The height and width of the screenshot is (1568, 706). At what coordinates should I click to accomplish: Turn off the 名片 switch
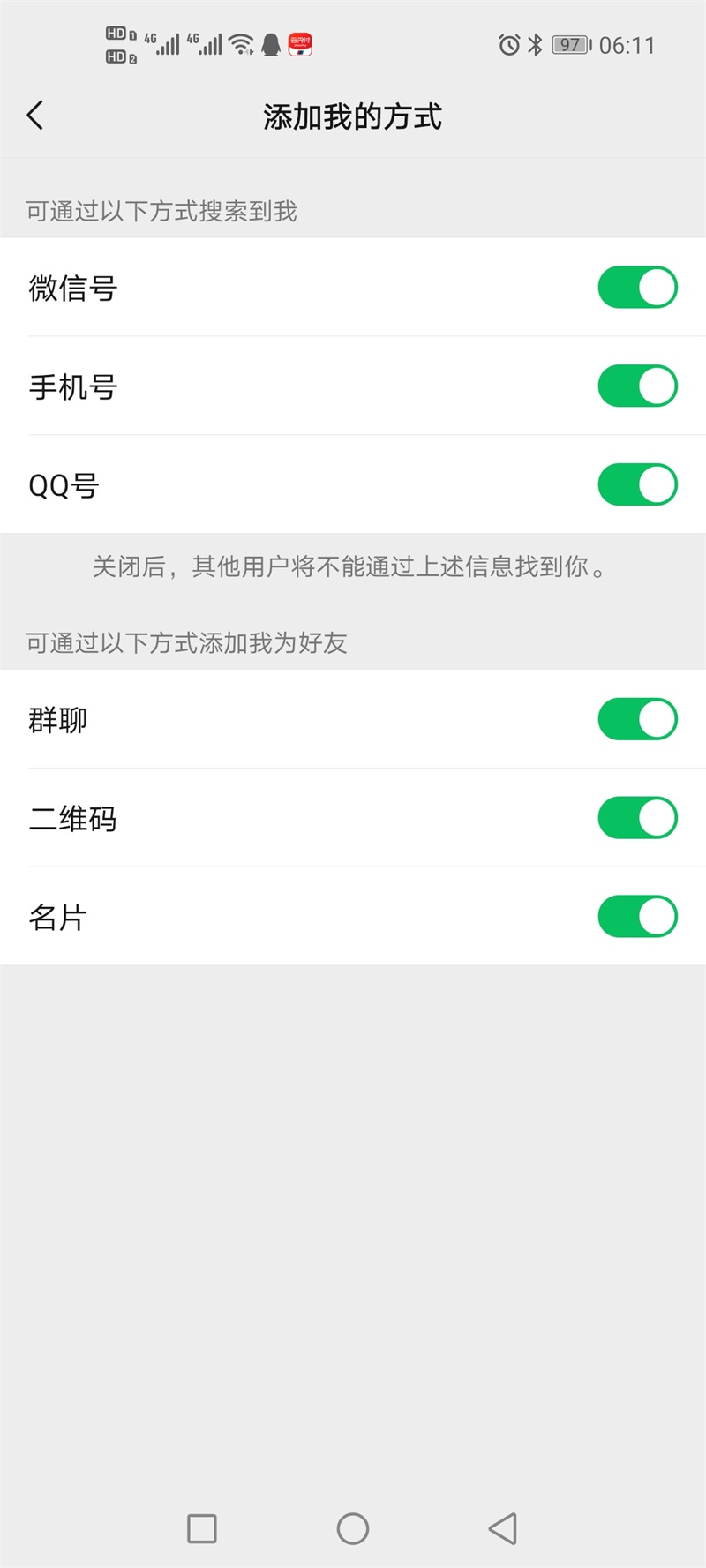637,917
